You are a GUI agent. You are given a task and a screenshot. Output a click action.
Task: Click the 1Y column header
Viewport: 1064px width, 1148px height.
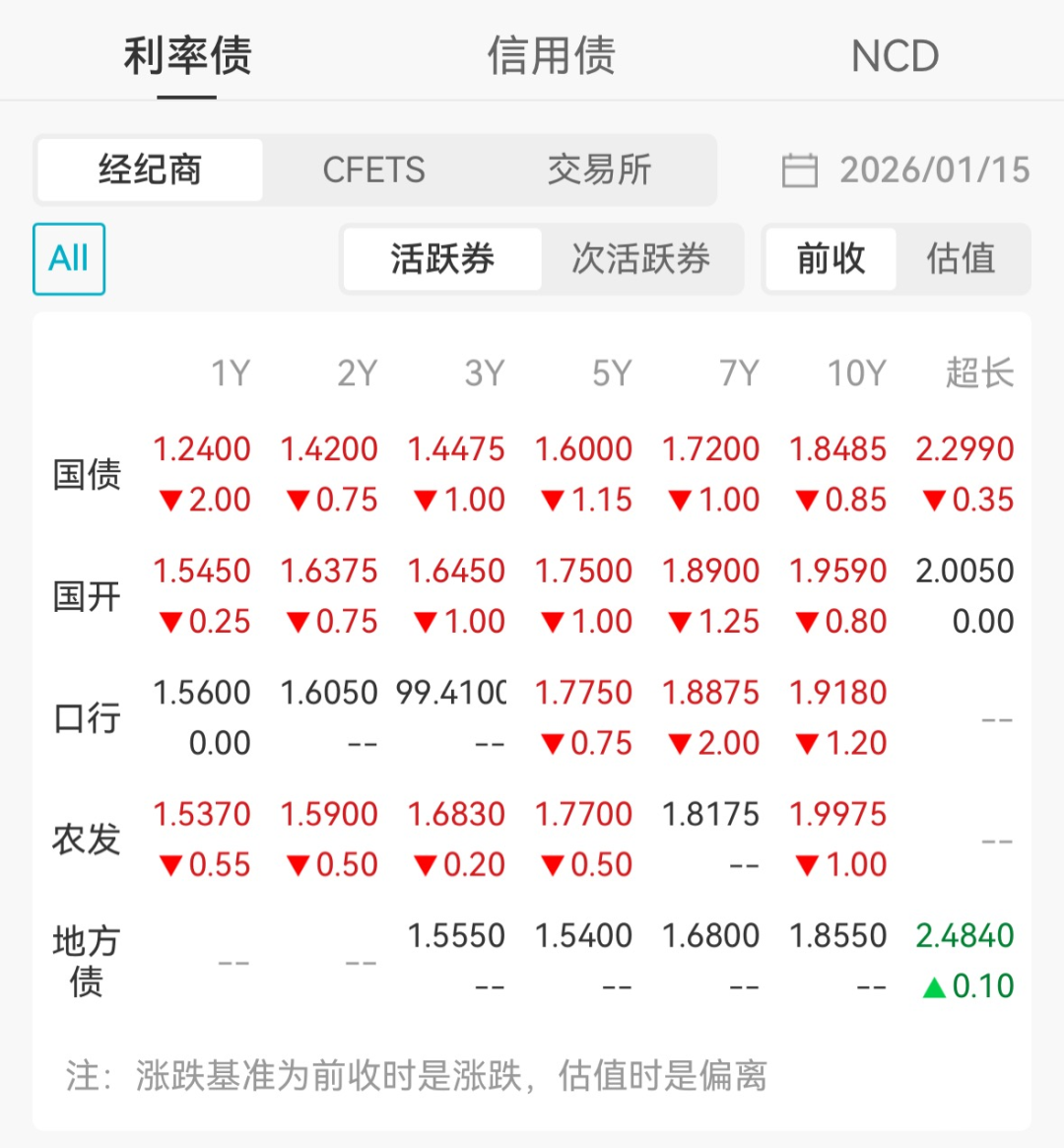click(233, 373)
